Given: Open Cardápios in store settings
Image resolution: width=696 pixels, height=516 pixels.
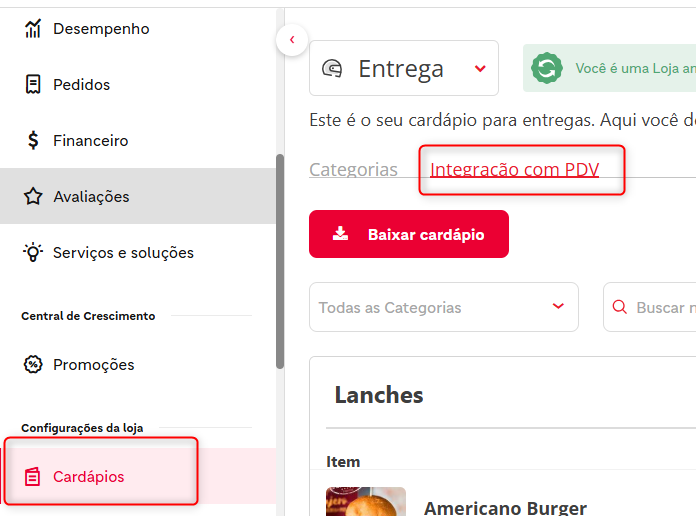Looking at the screenshot, I should tap(88, 477).
